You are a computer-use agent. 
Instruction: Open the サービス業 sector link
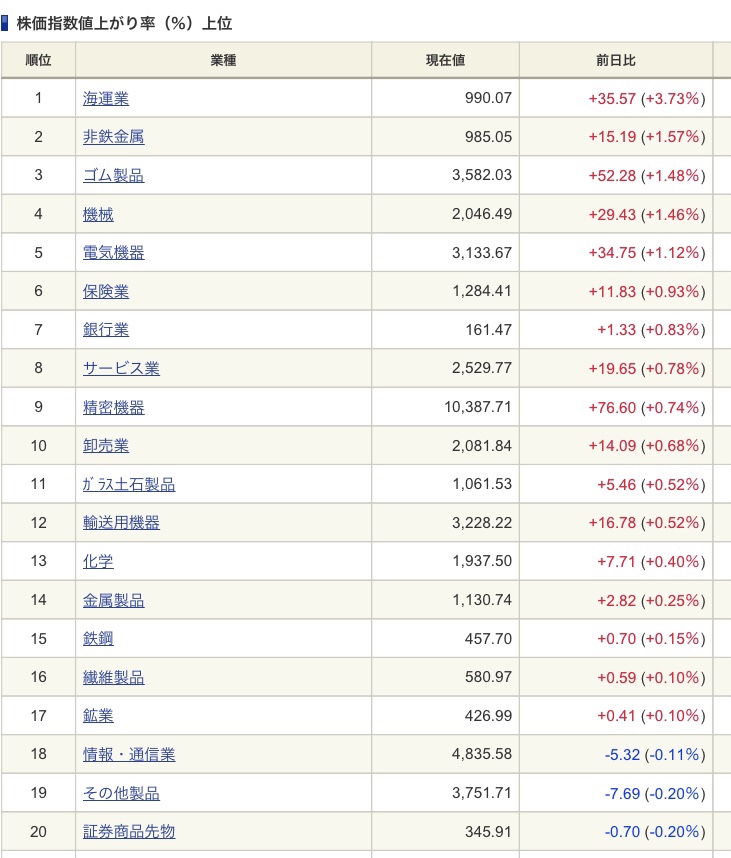pyautogui.click(x=121, y=368)
